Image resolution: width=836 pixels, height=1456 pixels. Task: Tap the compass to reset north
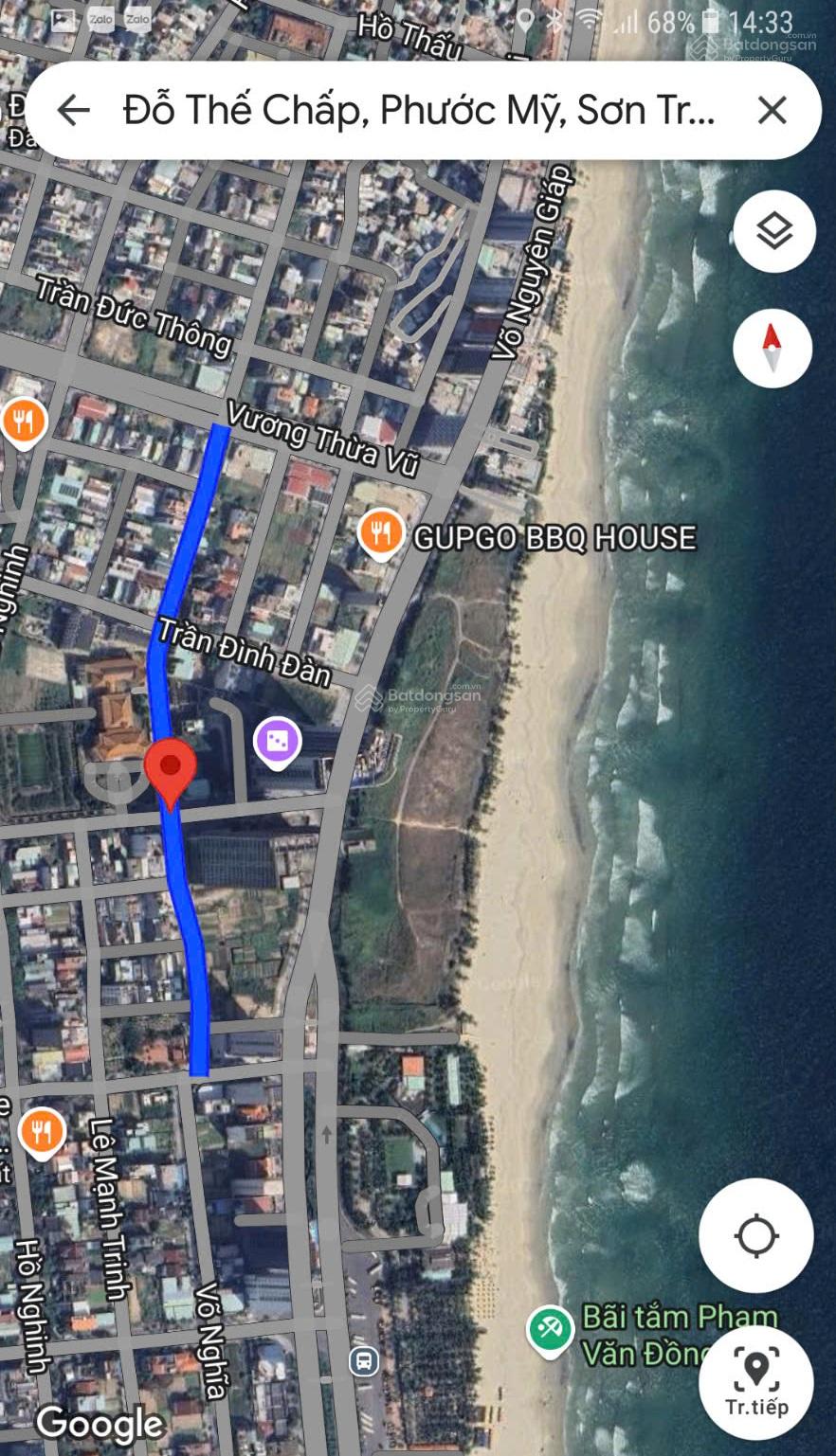click(772, 348)
